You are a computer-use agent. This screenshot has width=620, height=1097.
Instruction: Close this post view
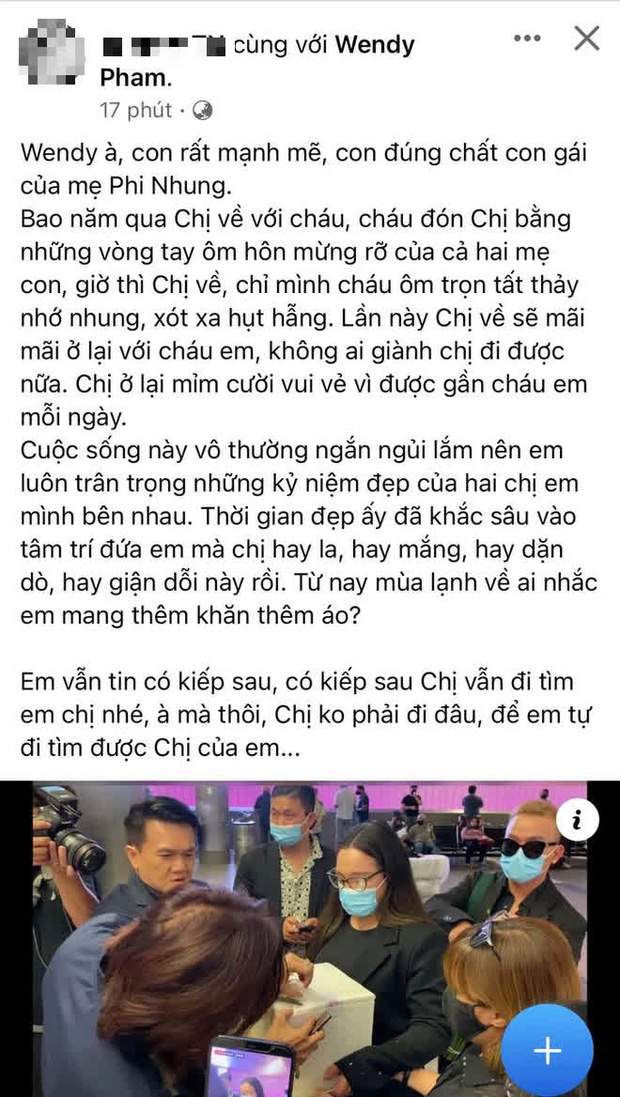click(586, 39)
